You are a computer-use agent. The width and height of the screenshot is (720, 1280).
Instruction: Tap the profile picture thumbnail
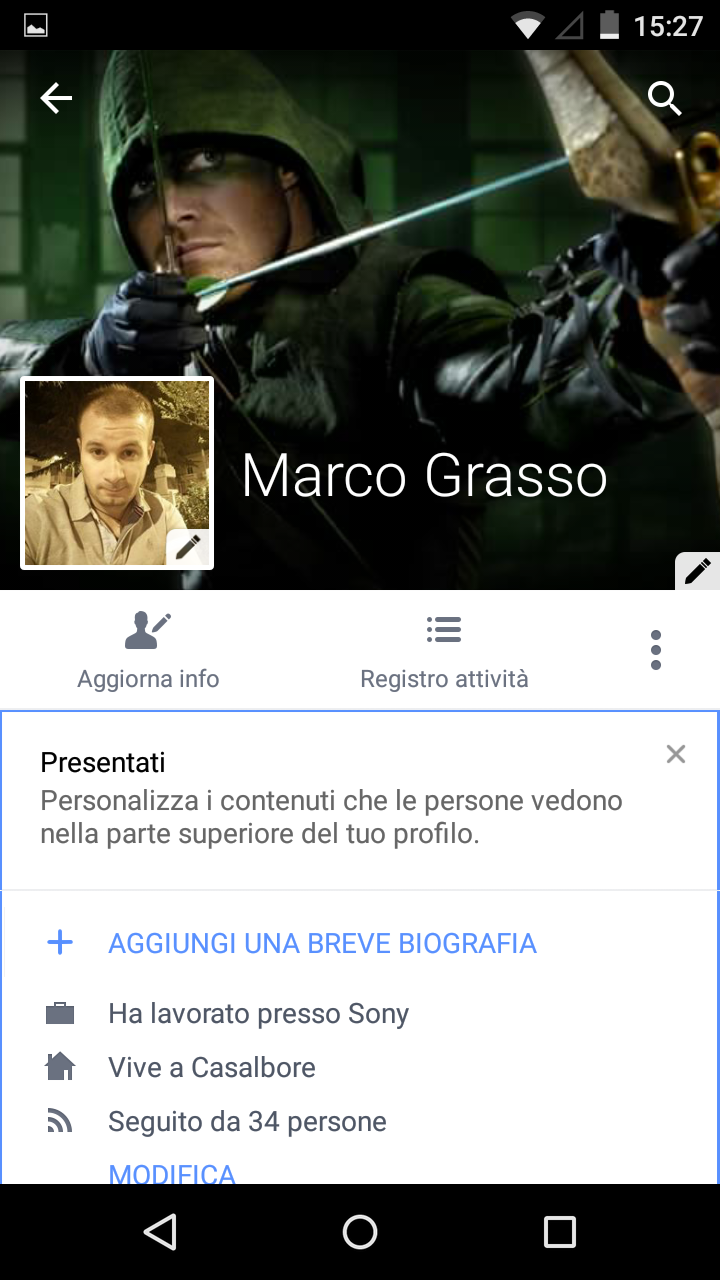pyautogui.click(x=117, y=473)
